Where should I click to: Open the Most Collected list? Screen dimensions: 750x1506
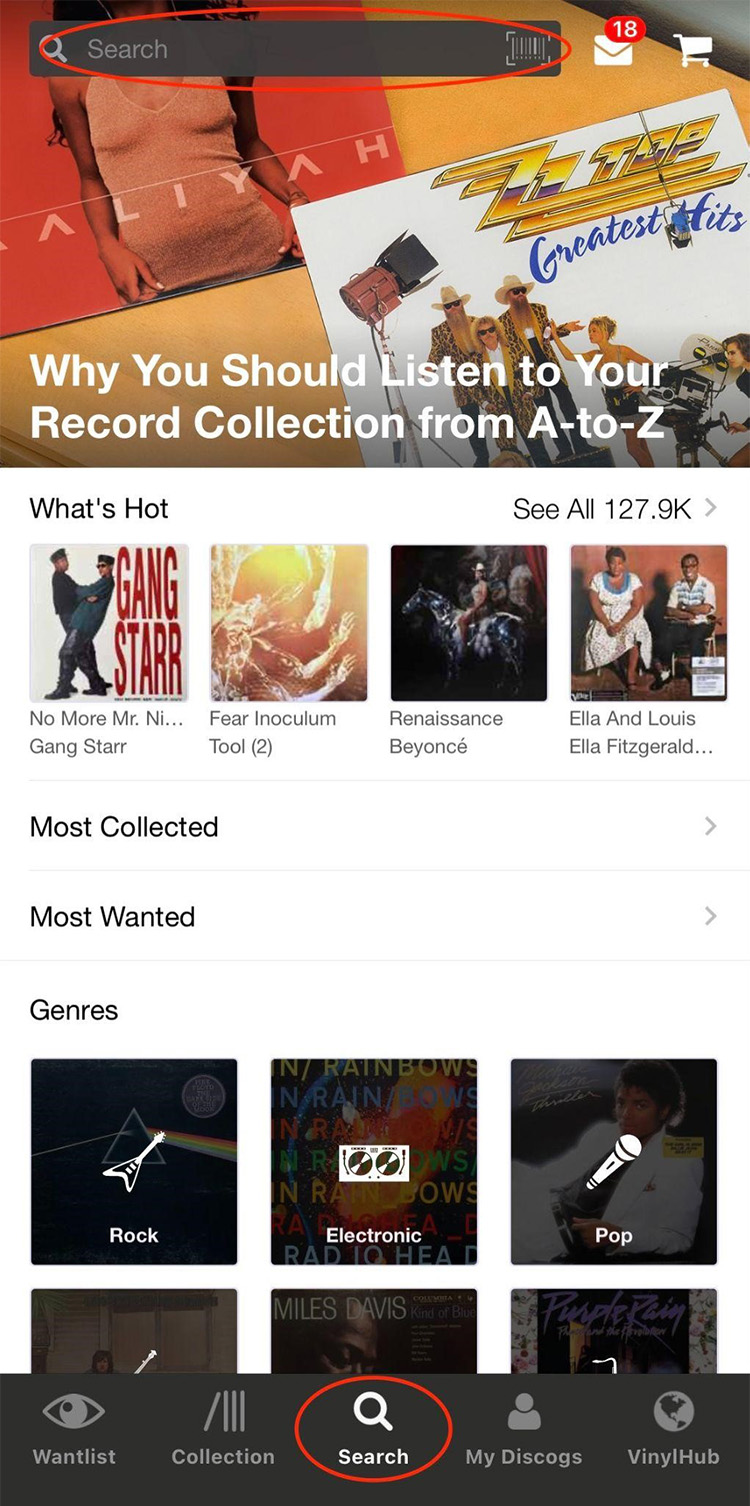click(x=374, y=827)
